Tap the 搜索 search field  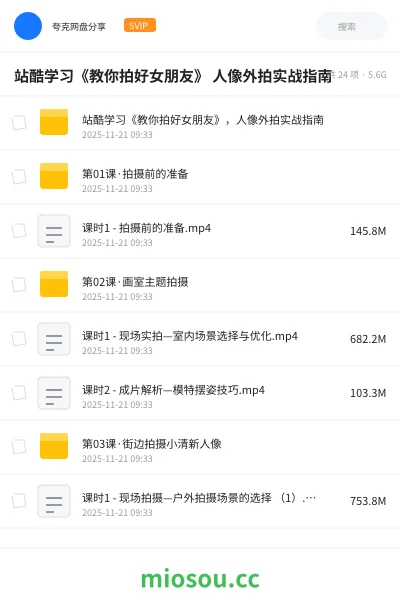[x=352, y=26]
